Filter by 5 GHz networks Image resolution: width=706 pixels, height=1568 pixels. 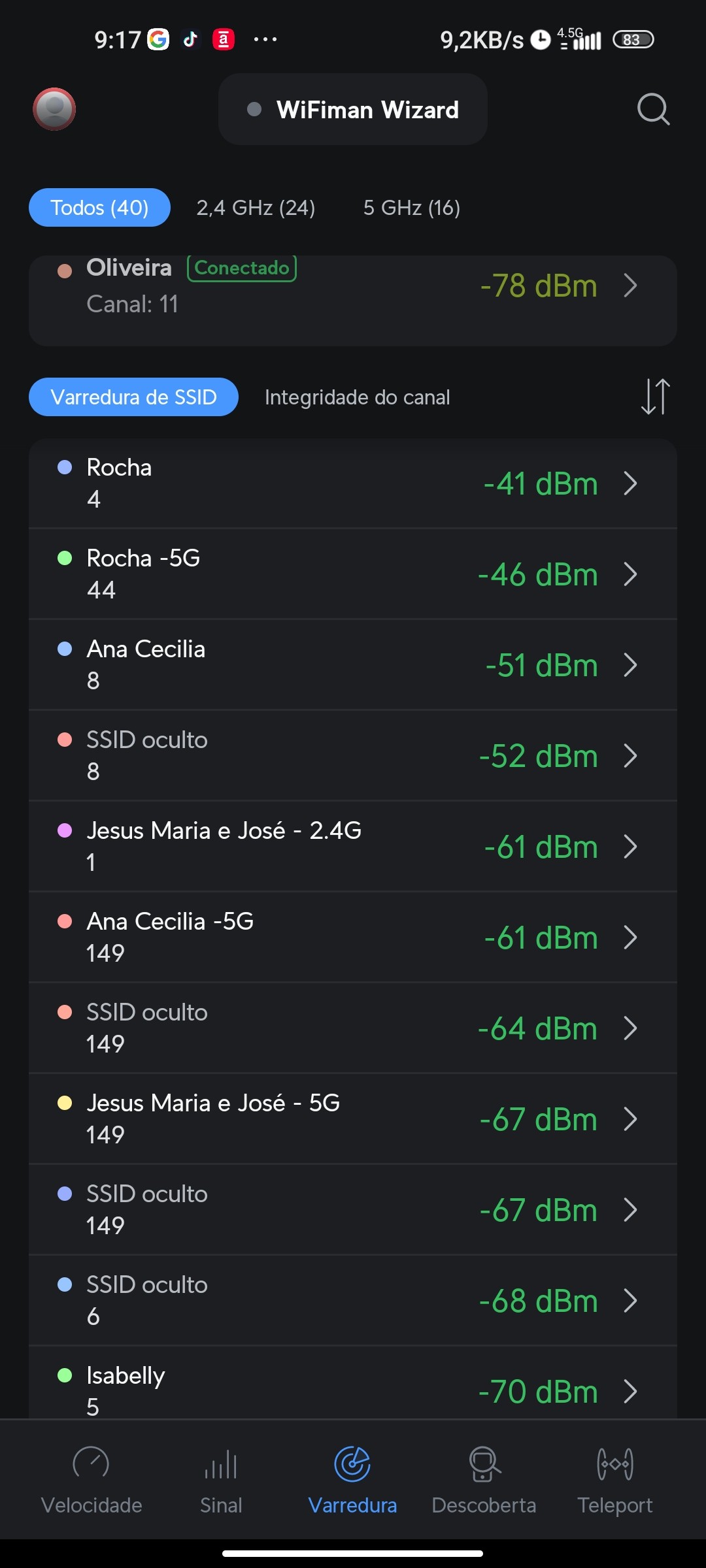click(x=412, y=208)
